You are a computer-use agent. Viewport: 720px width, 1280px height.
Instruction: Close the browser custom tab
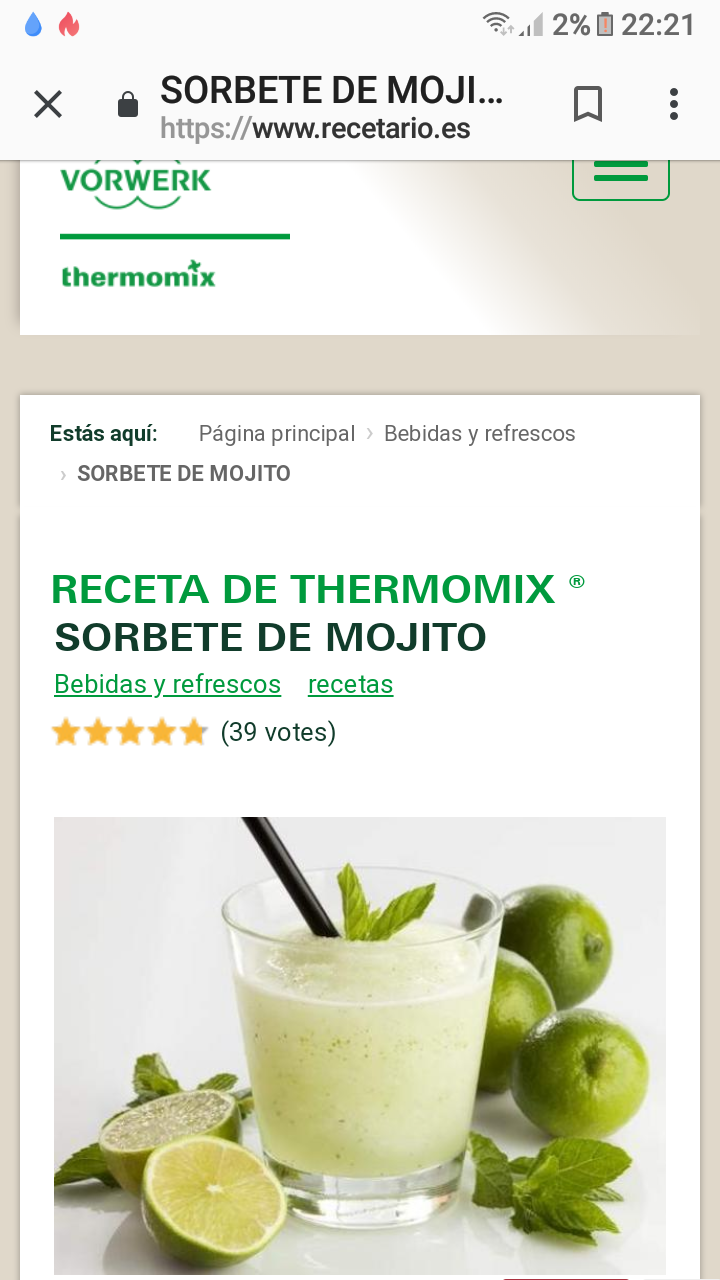[x=48, y=104]
